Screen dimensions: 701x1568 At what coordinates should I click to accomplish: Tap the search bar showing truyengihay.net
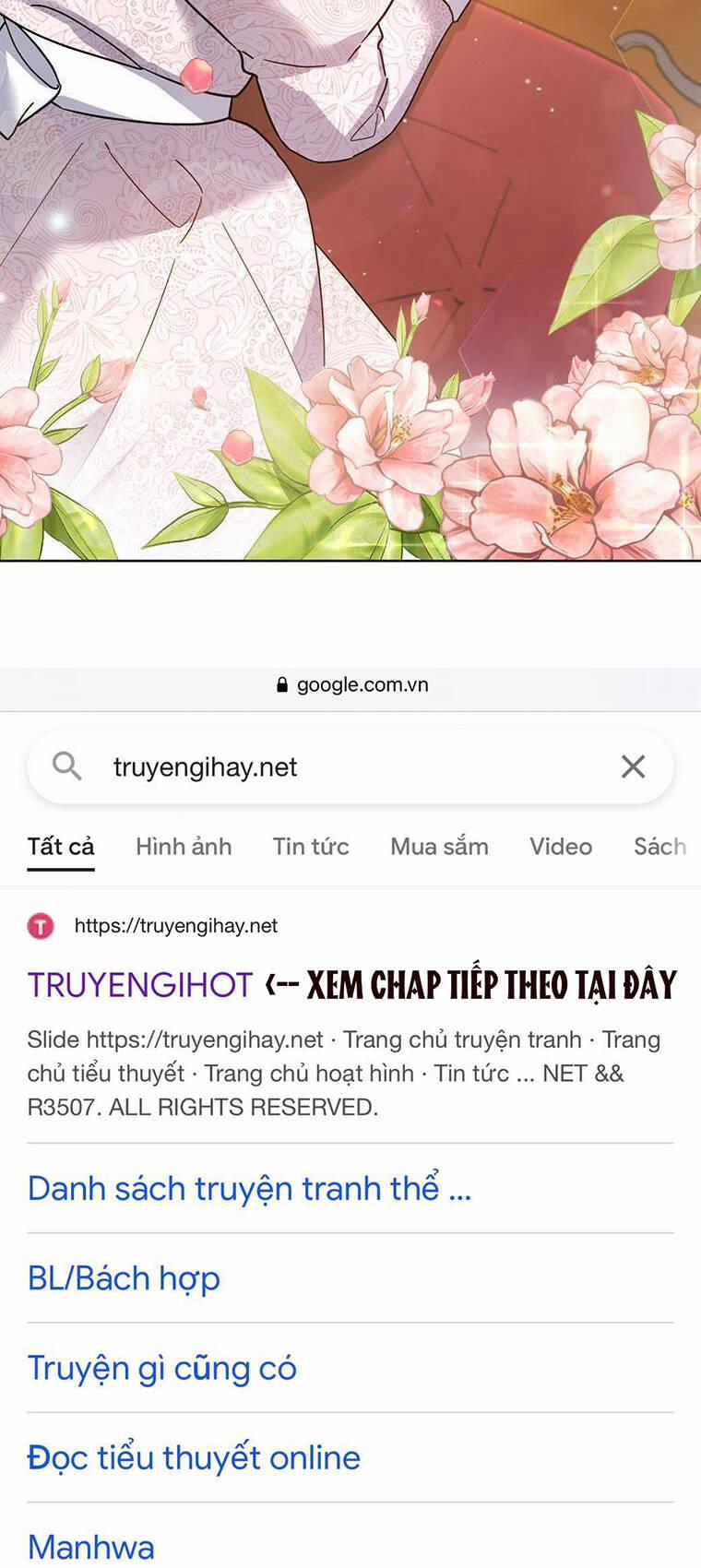point(350,766)
